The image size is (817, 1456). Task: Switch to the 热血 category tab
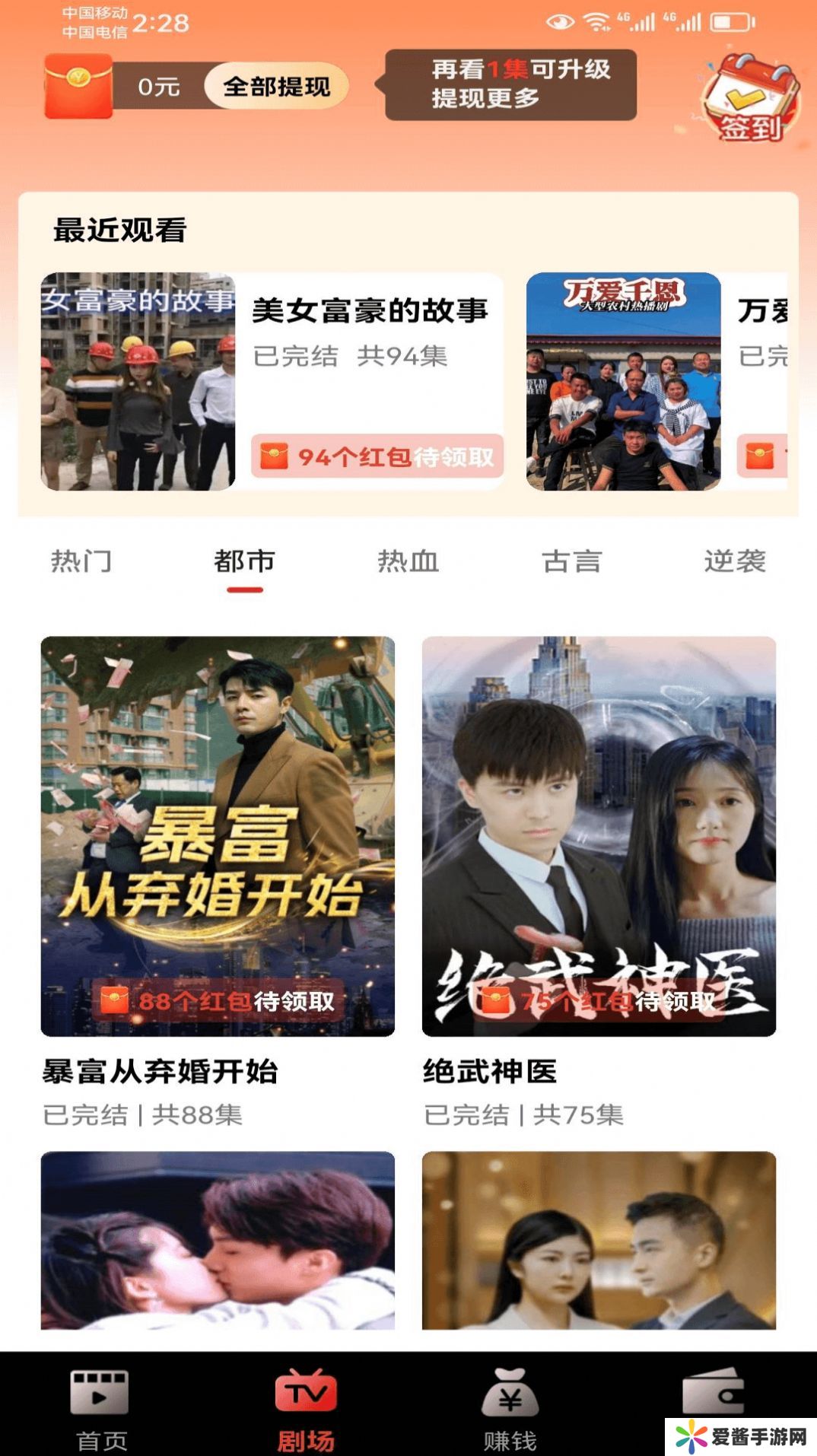(408, 561)
